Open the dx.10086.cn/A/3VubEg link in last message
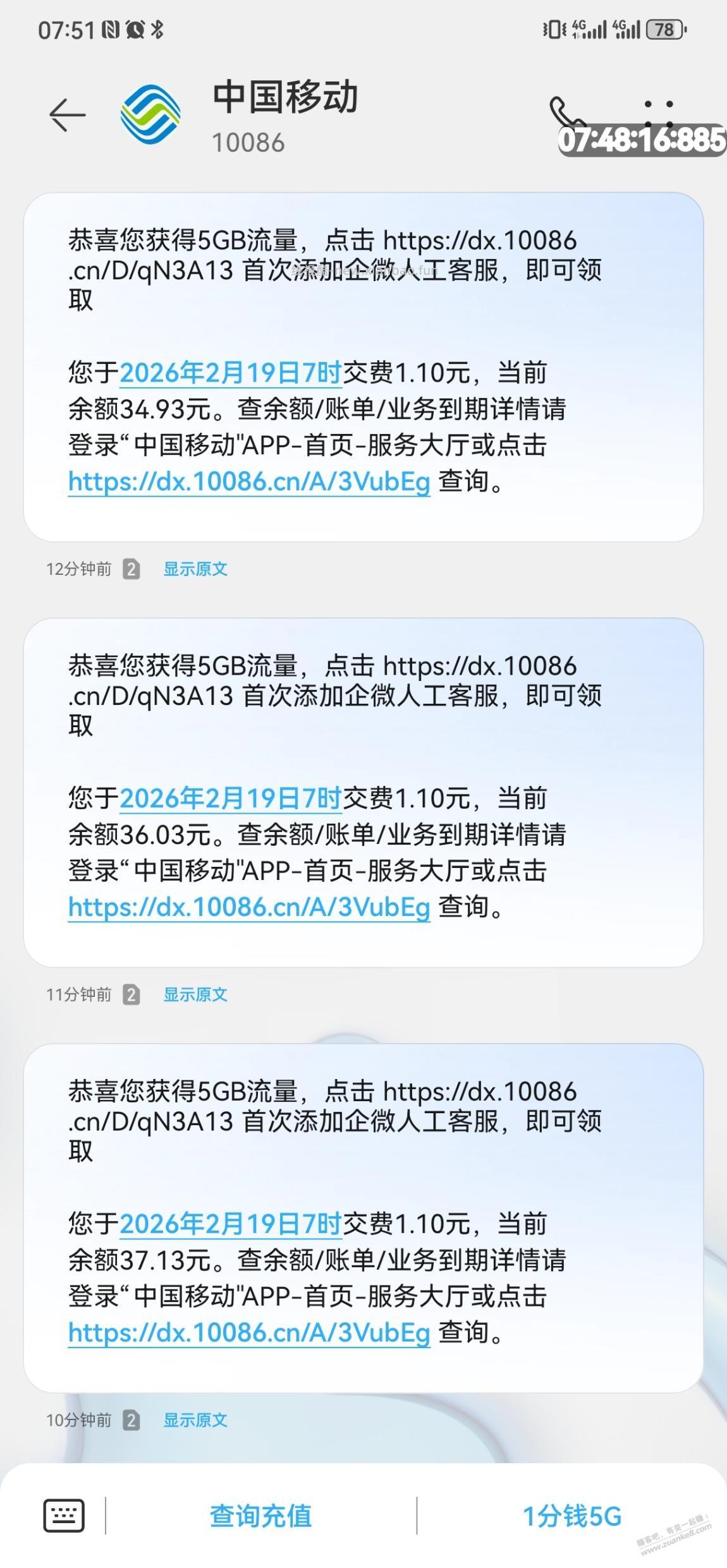This screenshot has height=1568, width=727. tap(248, 1334)
